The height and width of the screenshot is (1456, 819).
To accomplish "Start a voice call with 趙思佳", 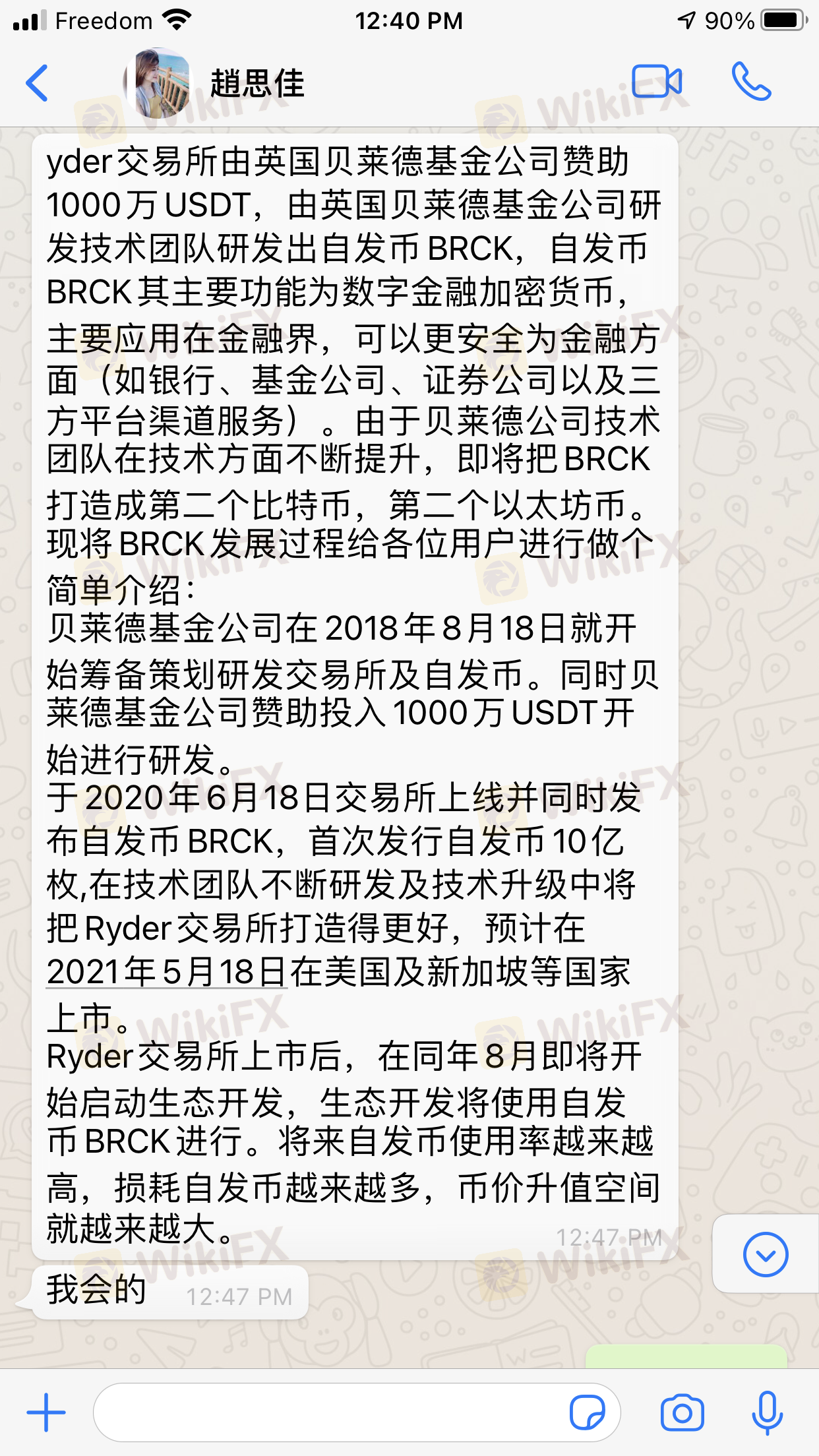I will (751, 82).
